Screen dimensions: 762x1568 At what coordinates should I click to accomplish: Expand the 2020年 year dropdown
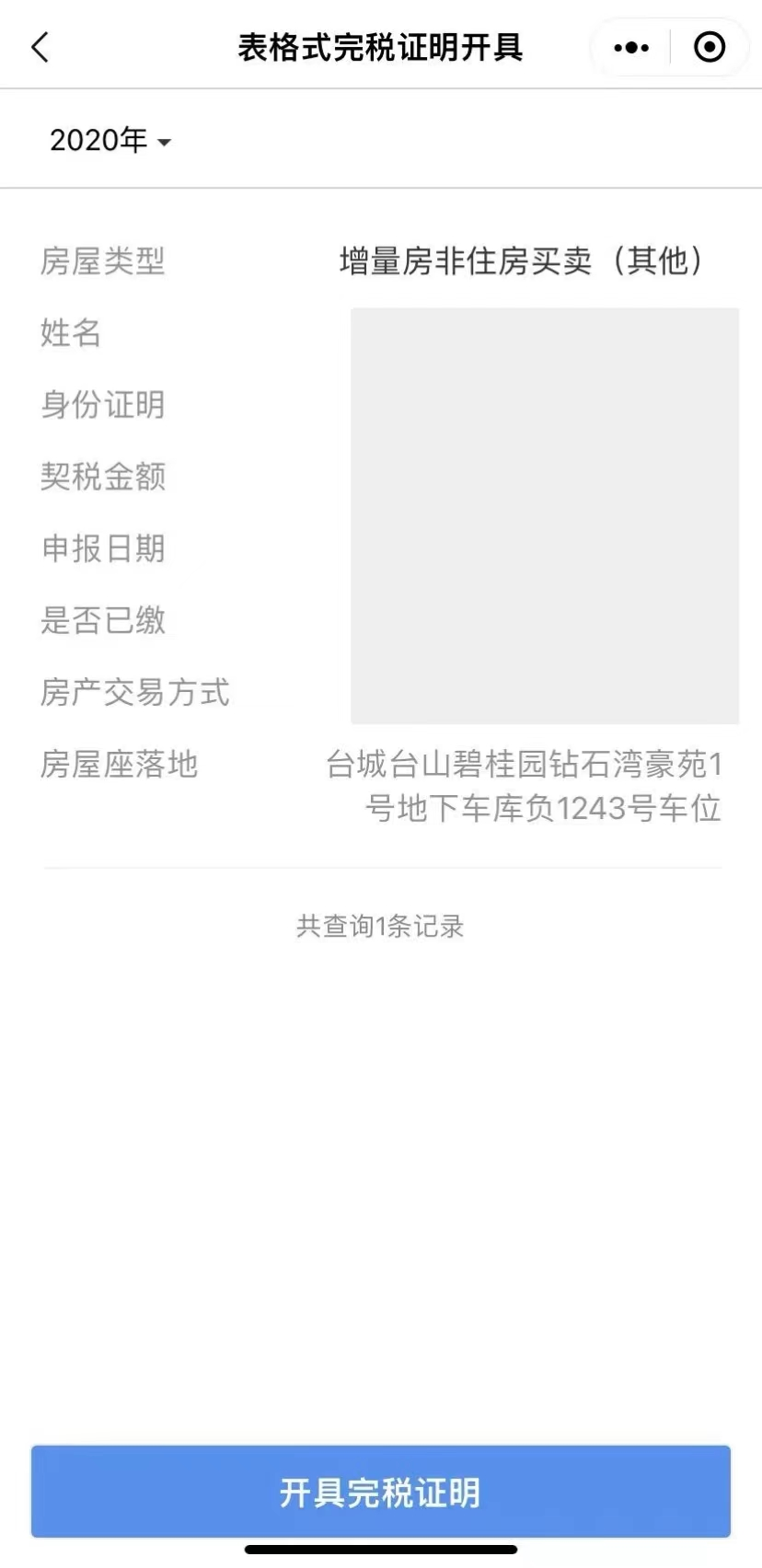coord(110,141)
